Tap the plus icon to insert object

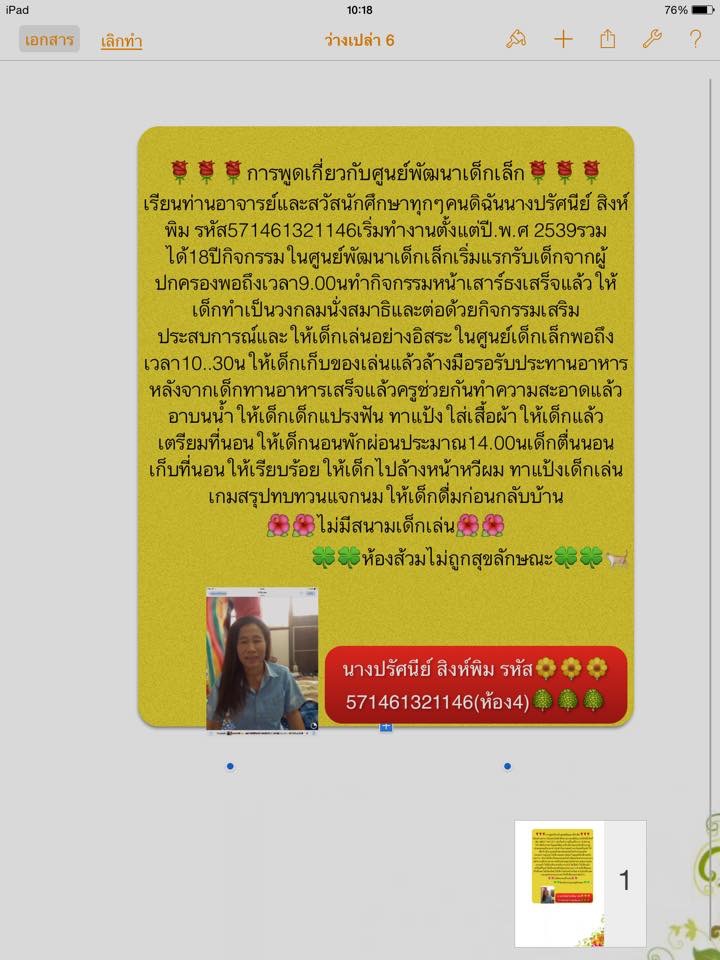tap(563, 40)
